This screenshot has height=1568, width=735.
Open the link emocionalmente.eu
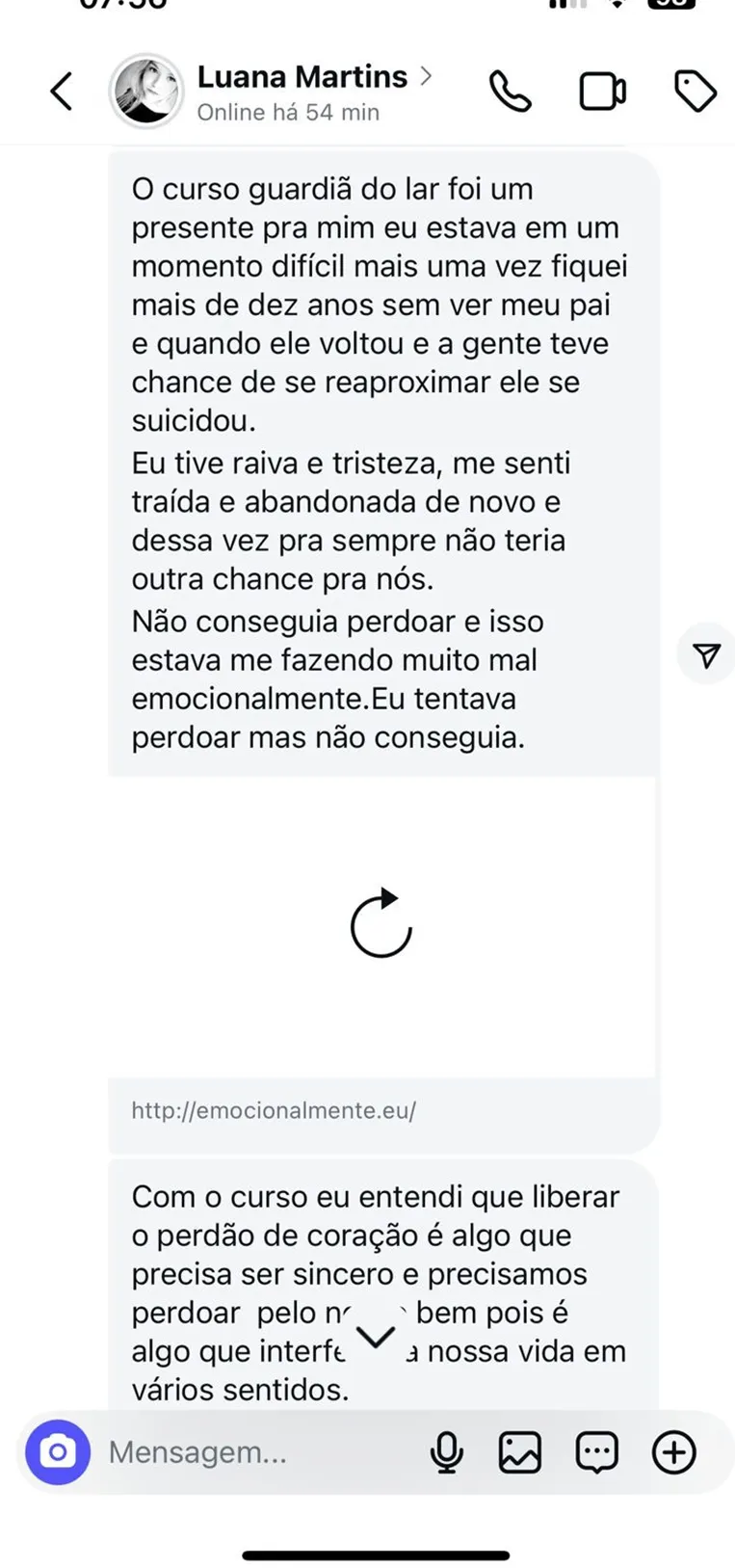click(273, 1110)
